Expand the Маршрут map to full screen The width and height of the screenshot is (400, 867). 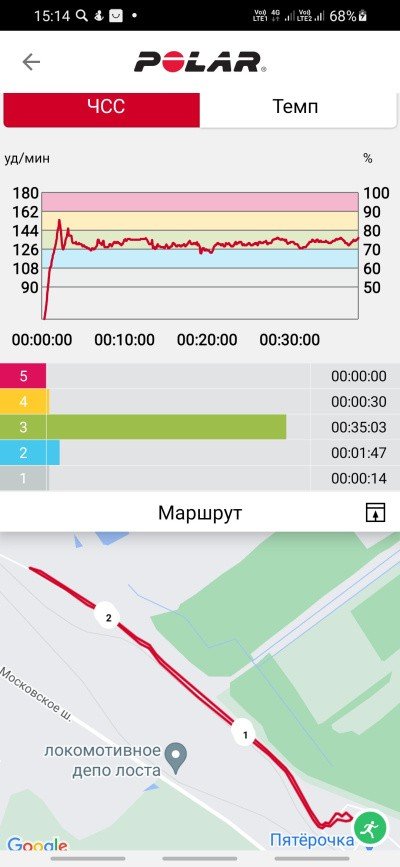375,513
